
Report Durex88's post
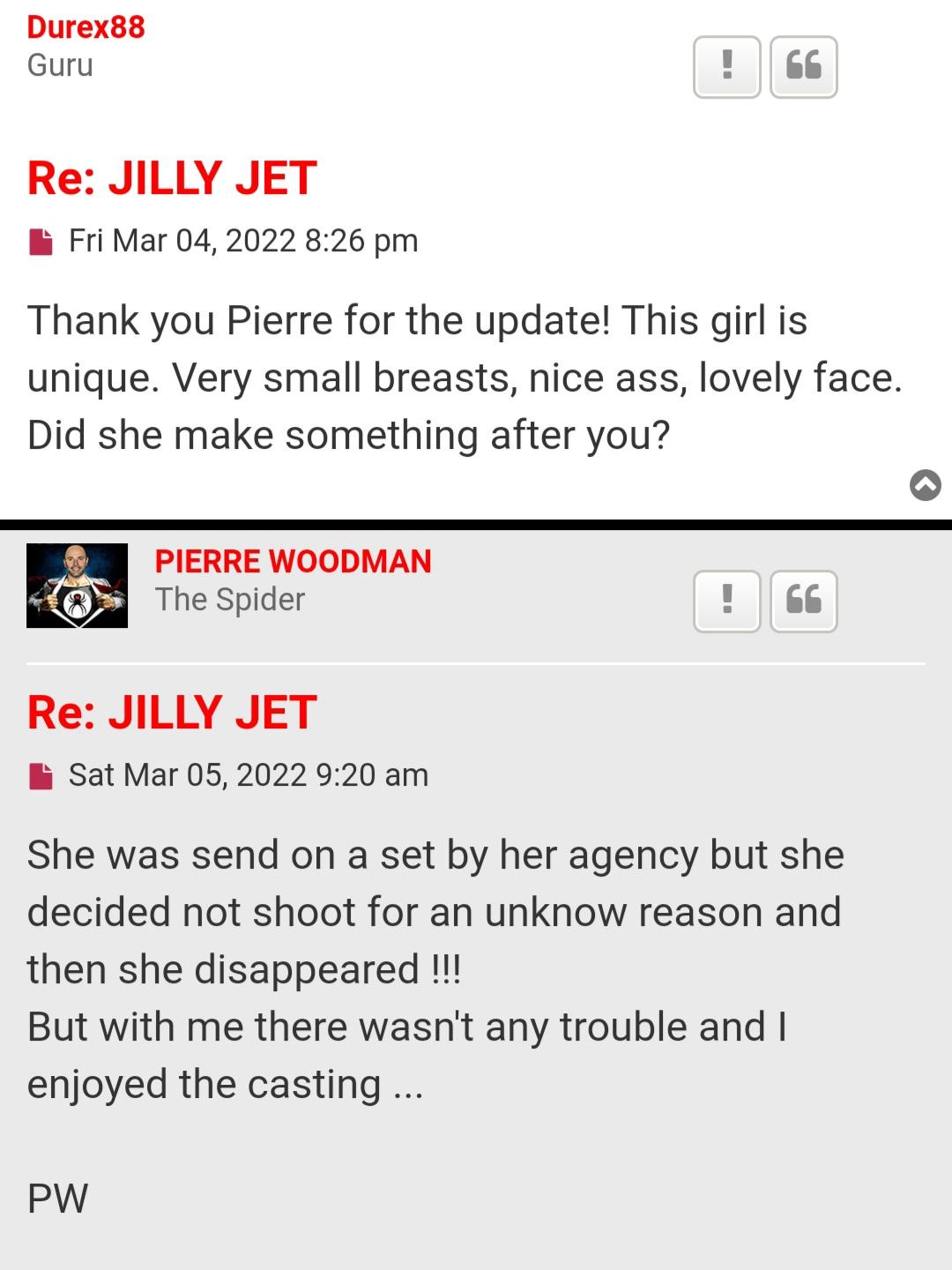[726, 67]
